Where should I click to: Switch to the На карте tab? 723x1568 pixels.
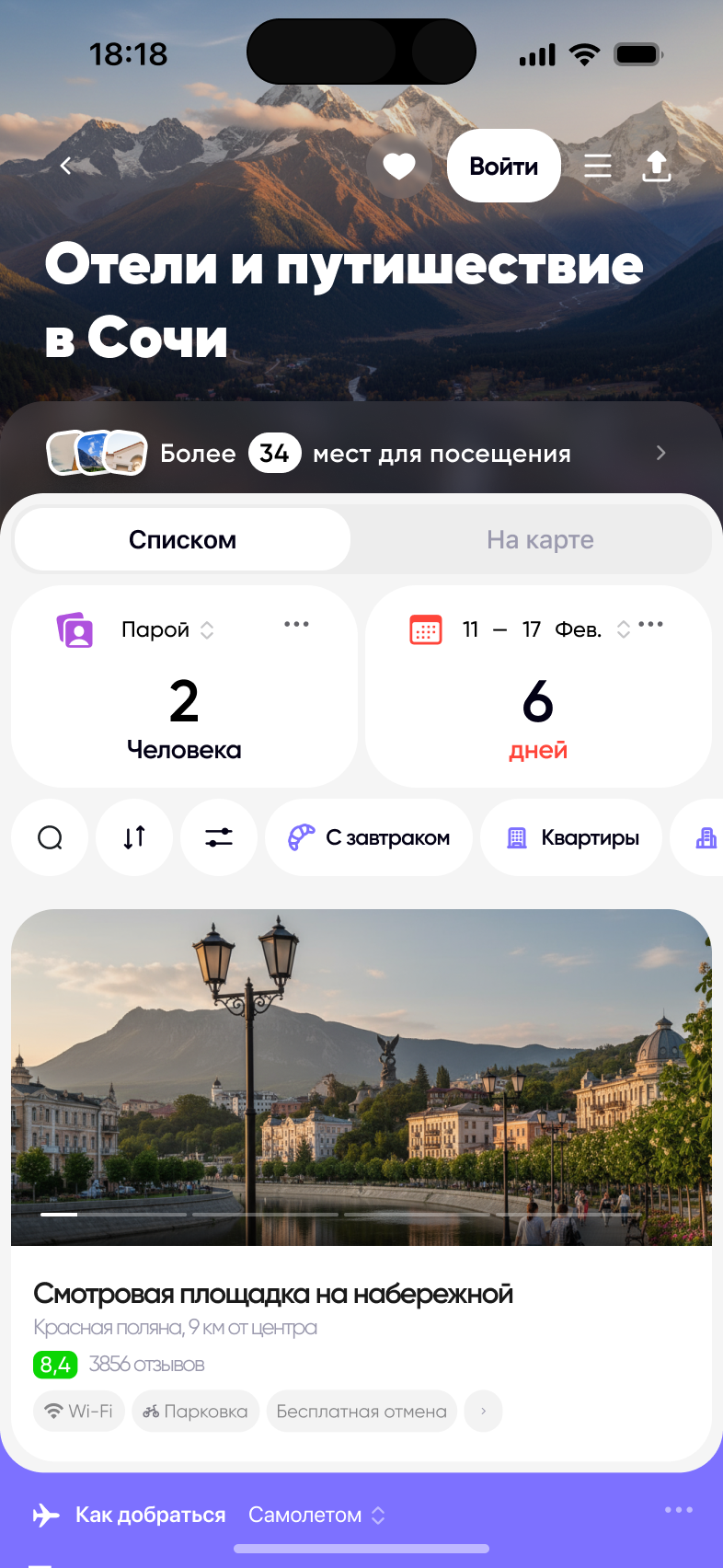click(x=540, y=539)
